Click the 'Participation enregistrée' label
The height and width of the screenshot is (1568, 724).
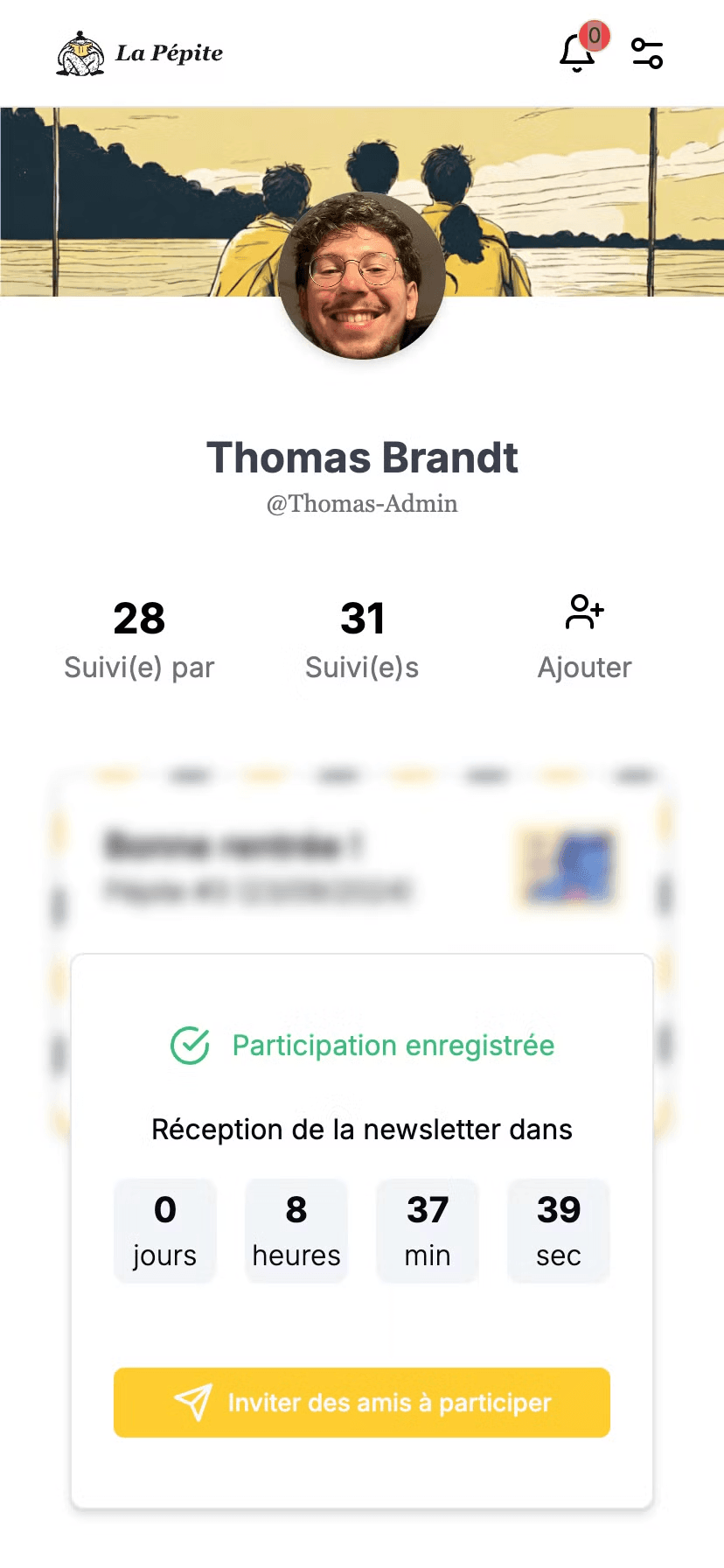(x=392, y=1046)
